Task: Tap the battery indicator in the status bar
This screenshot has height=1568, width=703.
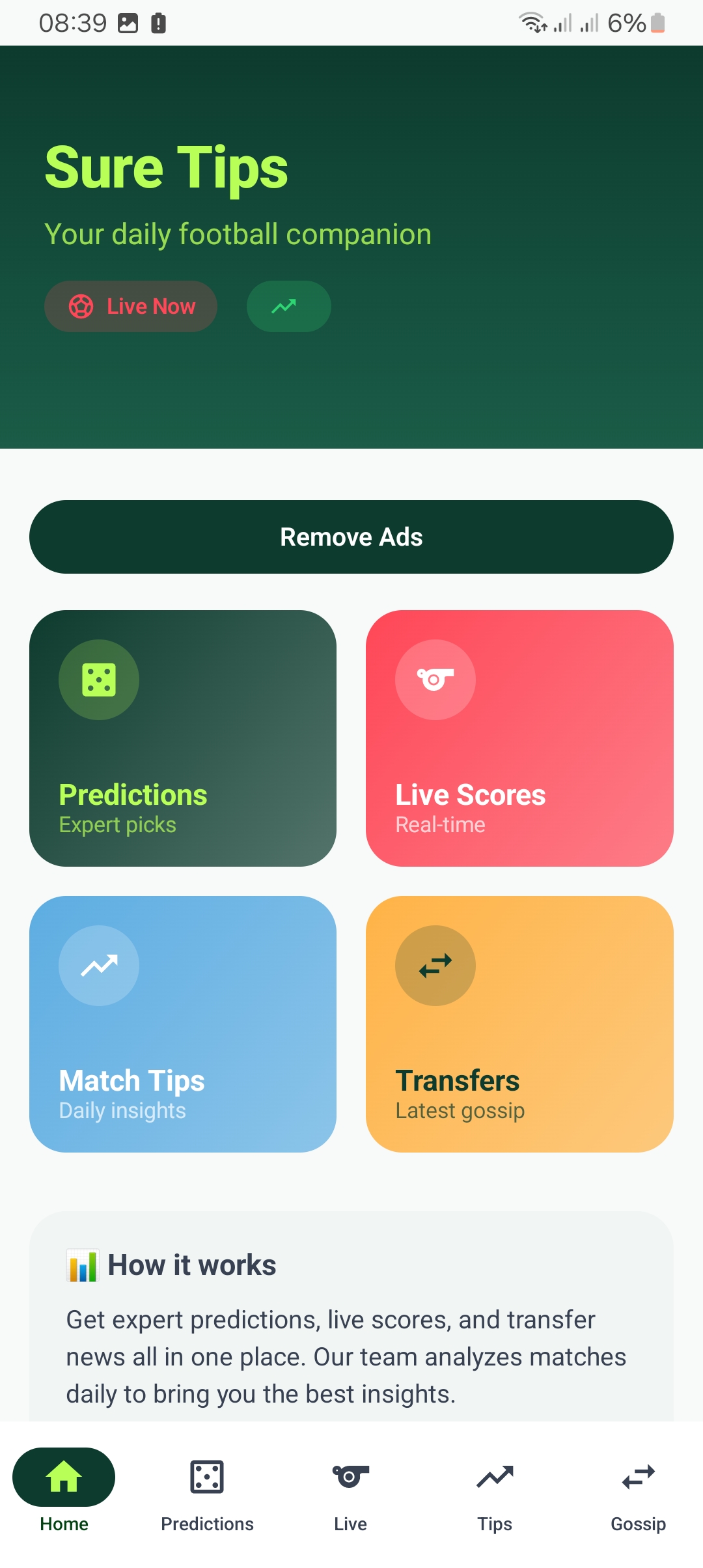Action: click(657, 22)
